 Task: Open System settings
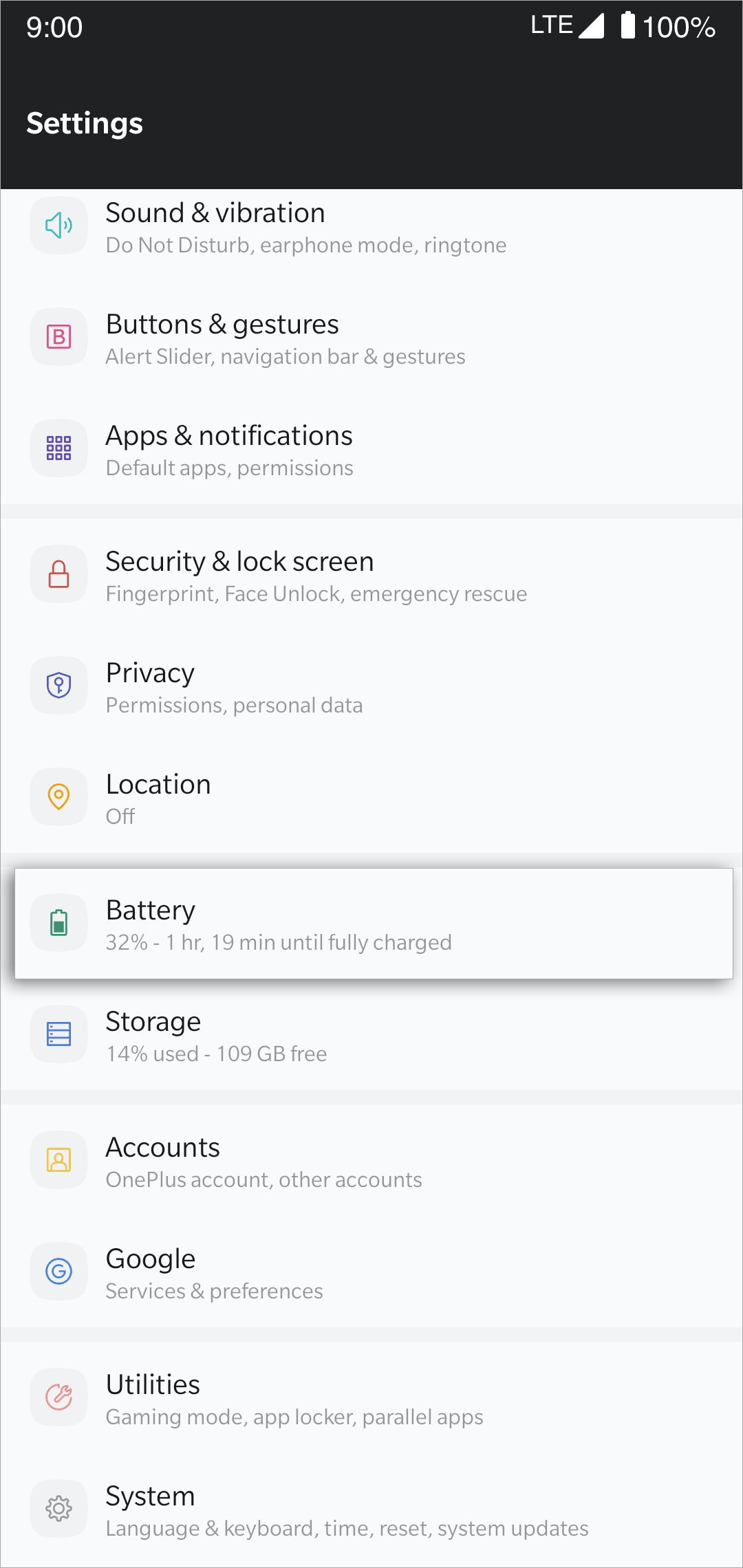371,1510
